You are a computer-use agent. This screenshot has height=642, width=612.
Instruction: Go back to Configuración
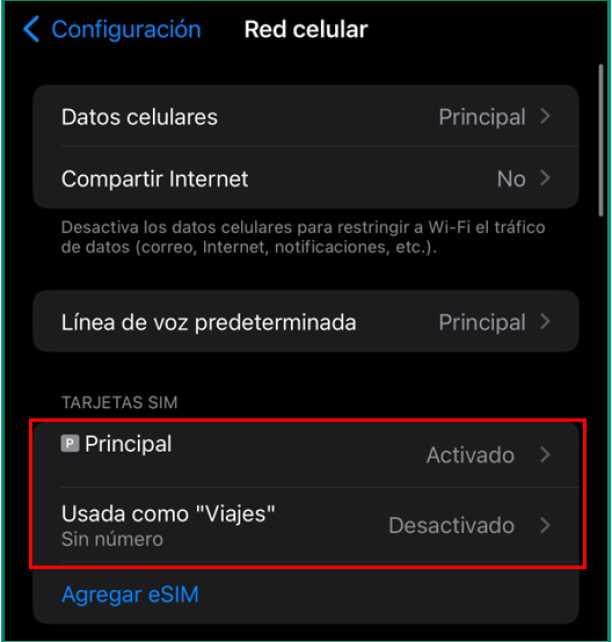point(112,30)
